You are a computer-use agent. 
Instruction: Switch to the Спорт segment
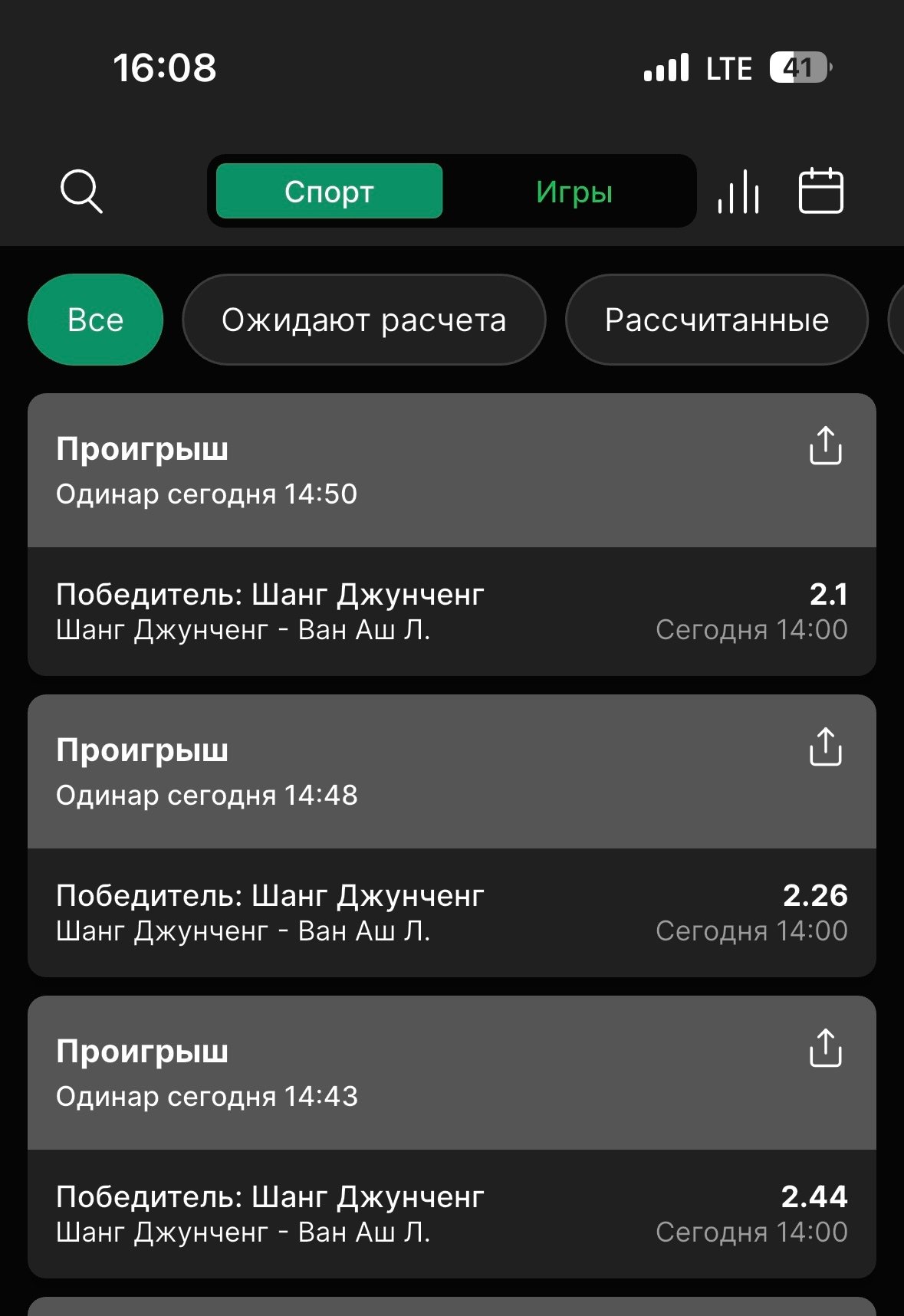[x=329, y=191]
